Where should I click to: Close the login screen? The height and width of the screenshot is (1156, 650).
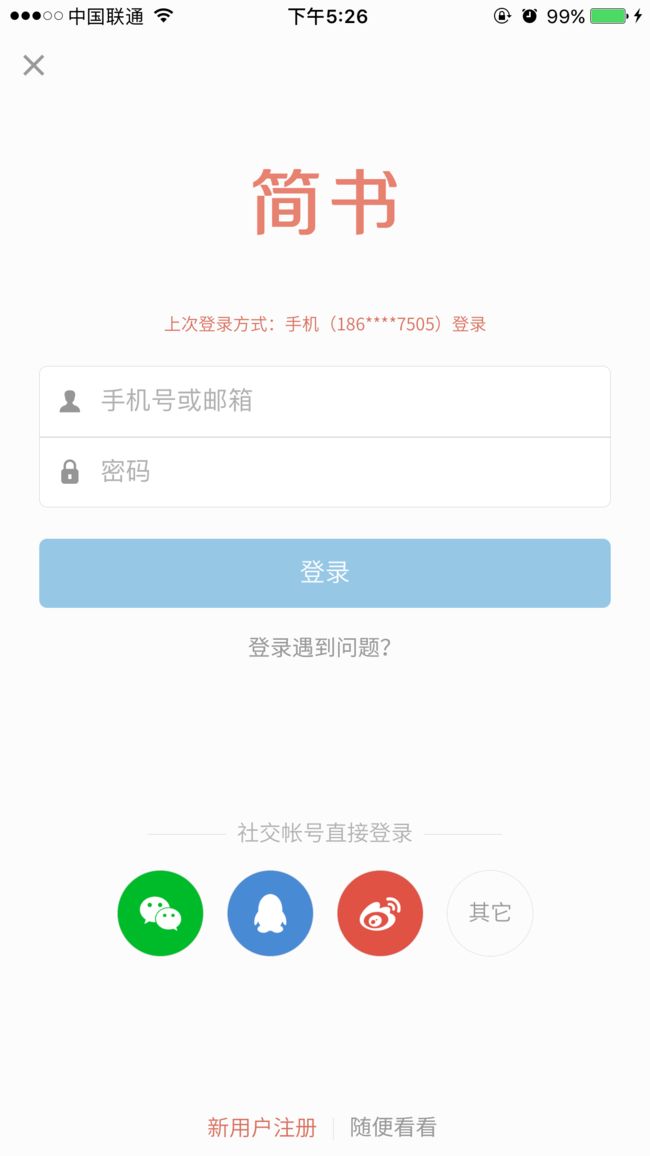(34, 66)
